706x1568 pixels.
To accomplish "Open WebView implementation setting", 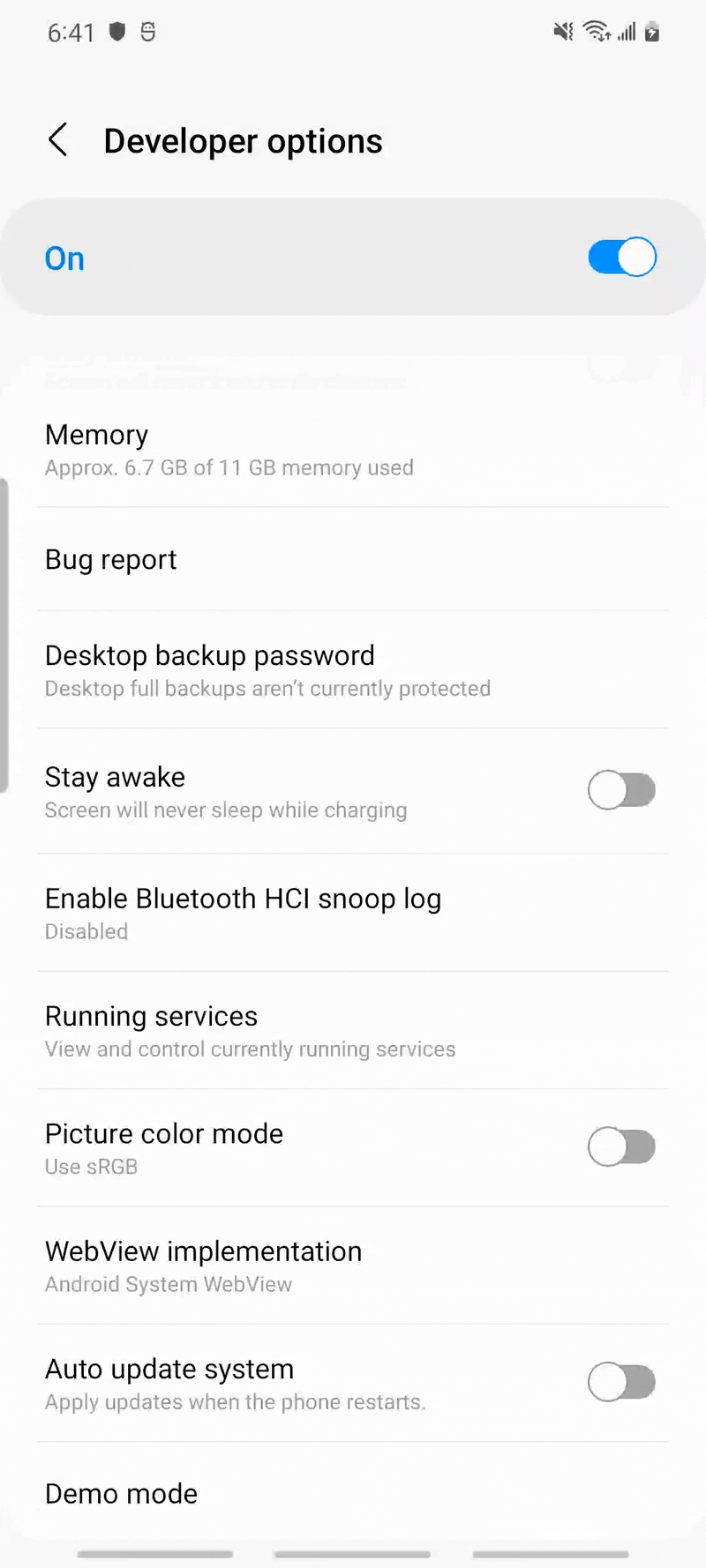I will click(203, 1266).
